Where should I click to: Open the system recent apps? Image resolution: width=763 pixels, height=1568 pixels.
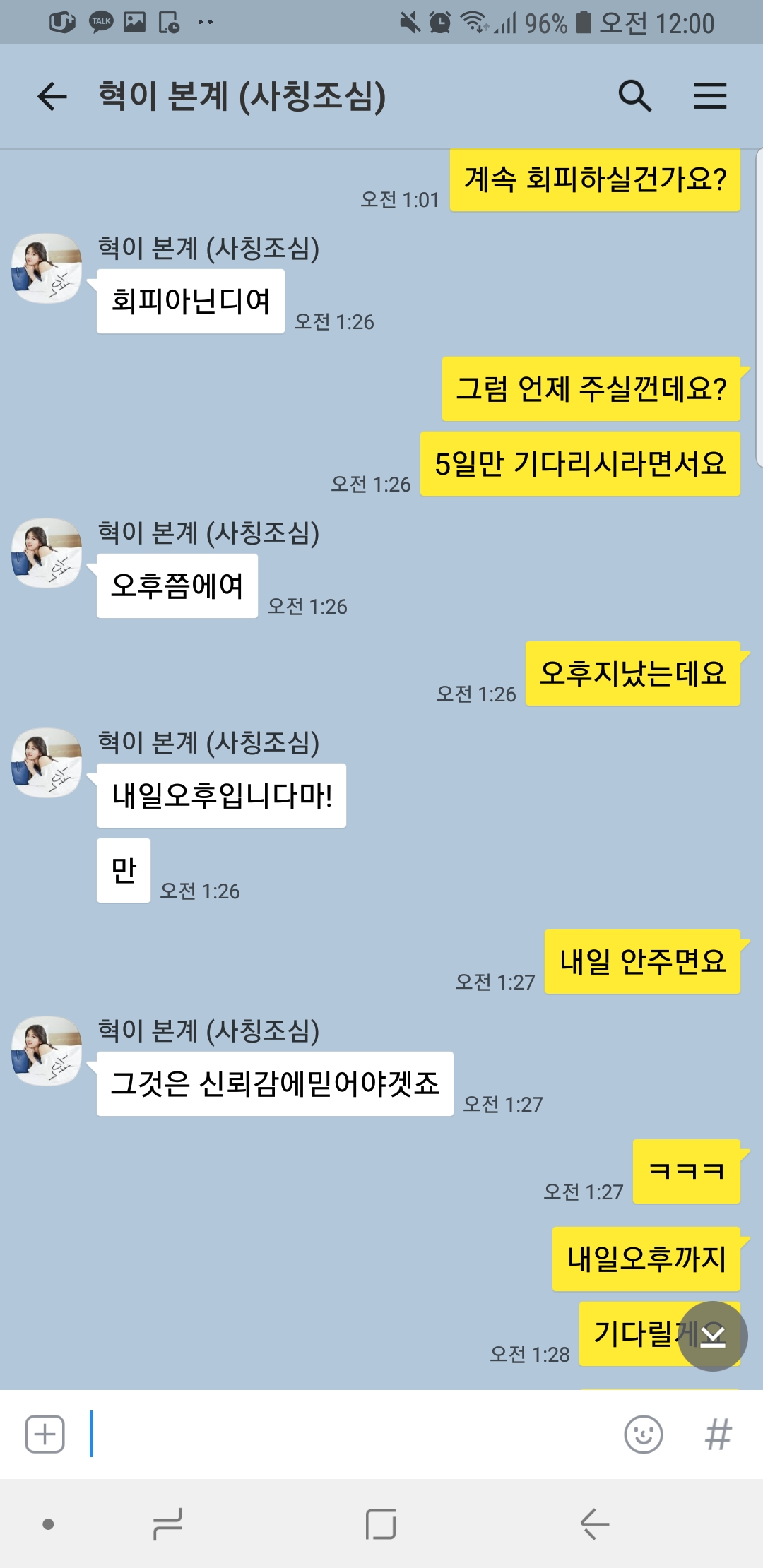[x=168, y=1524]
